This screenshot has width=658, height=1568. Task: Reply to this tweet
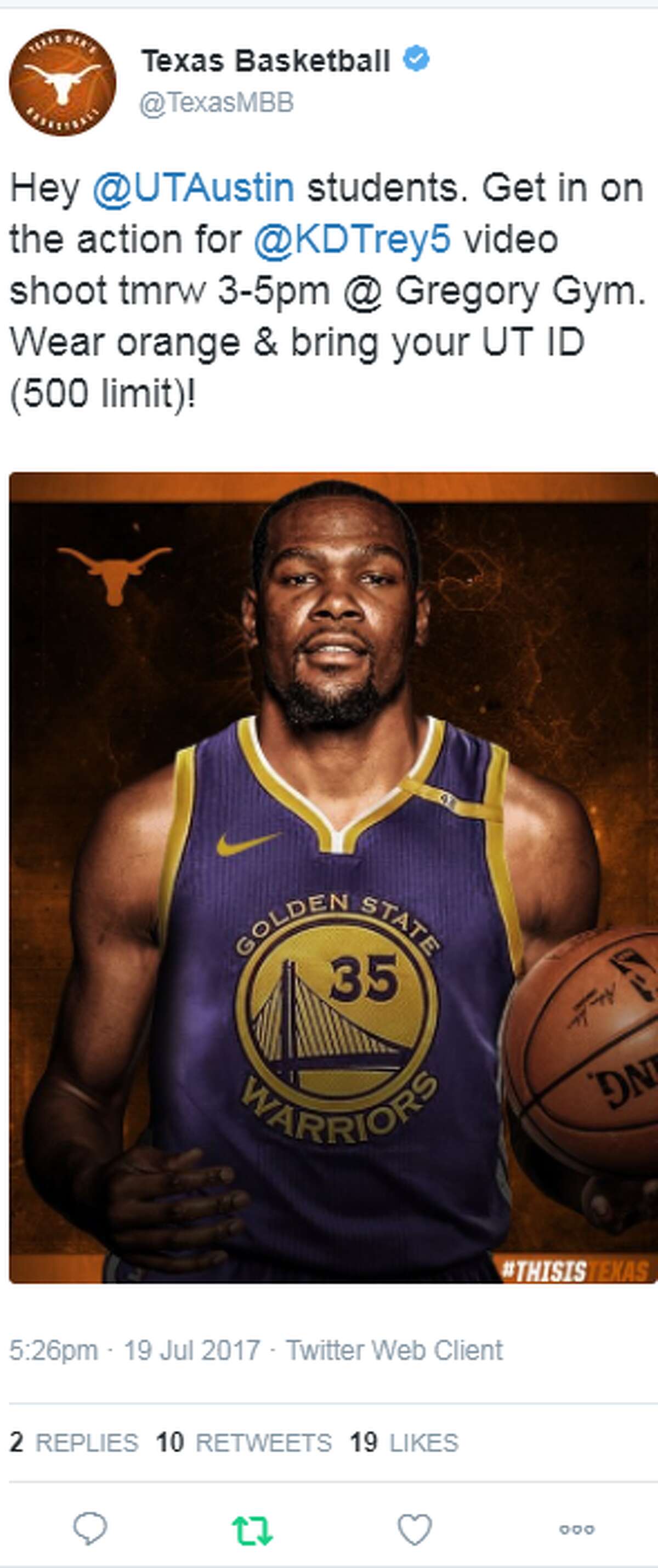pyautogui.click(x=90, y=1528)
